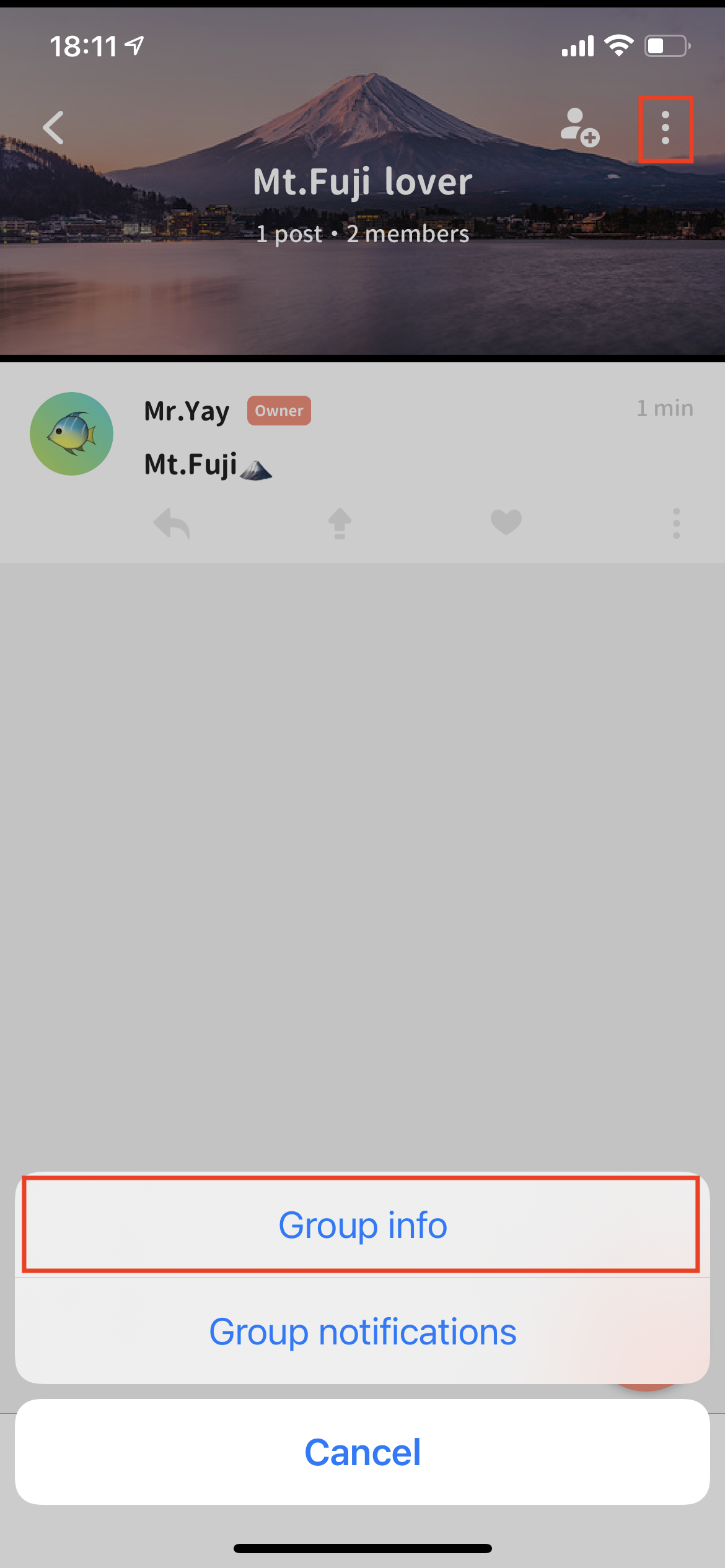Reply to Mr.Yay's Mt.Fuji post
The width and height of the screenshot is (725, 1568).
point(172,524)
